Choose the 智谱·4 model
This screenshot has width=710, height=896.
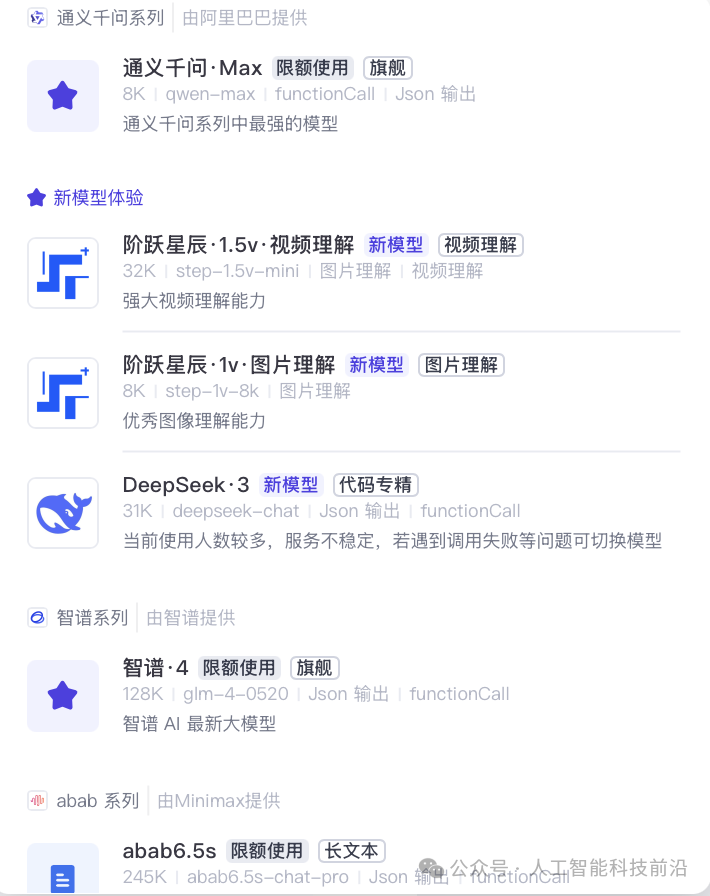point(156,668)
